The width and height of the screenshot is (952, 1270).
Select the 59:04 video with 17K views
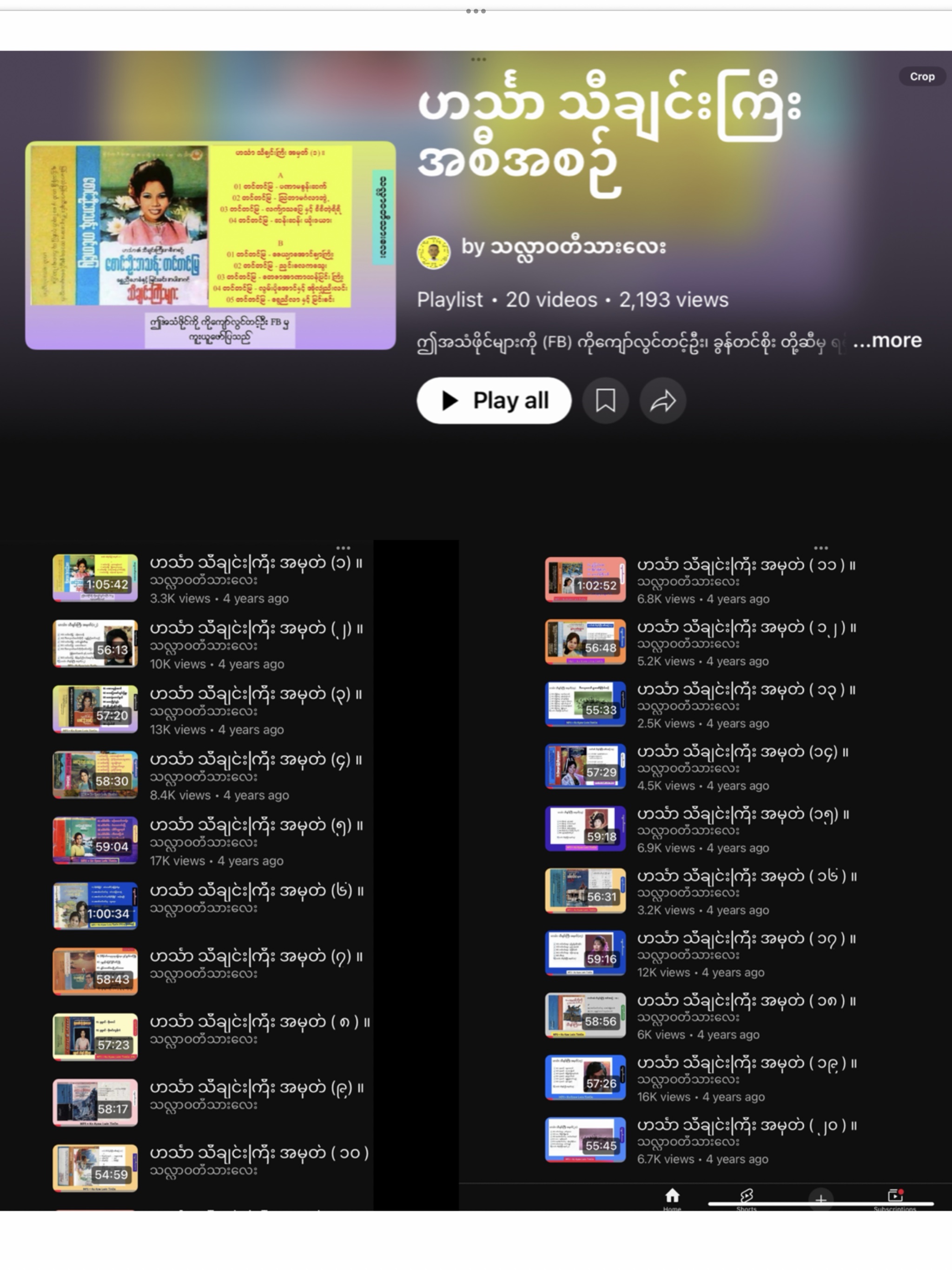[x=95, y=840]
